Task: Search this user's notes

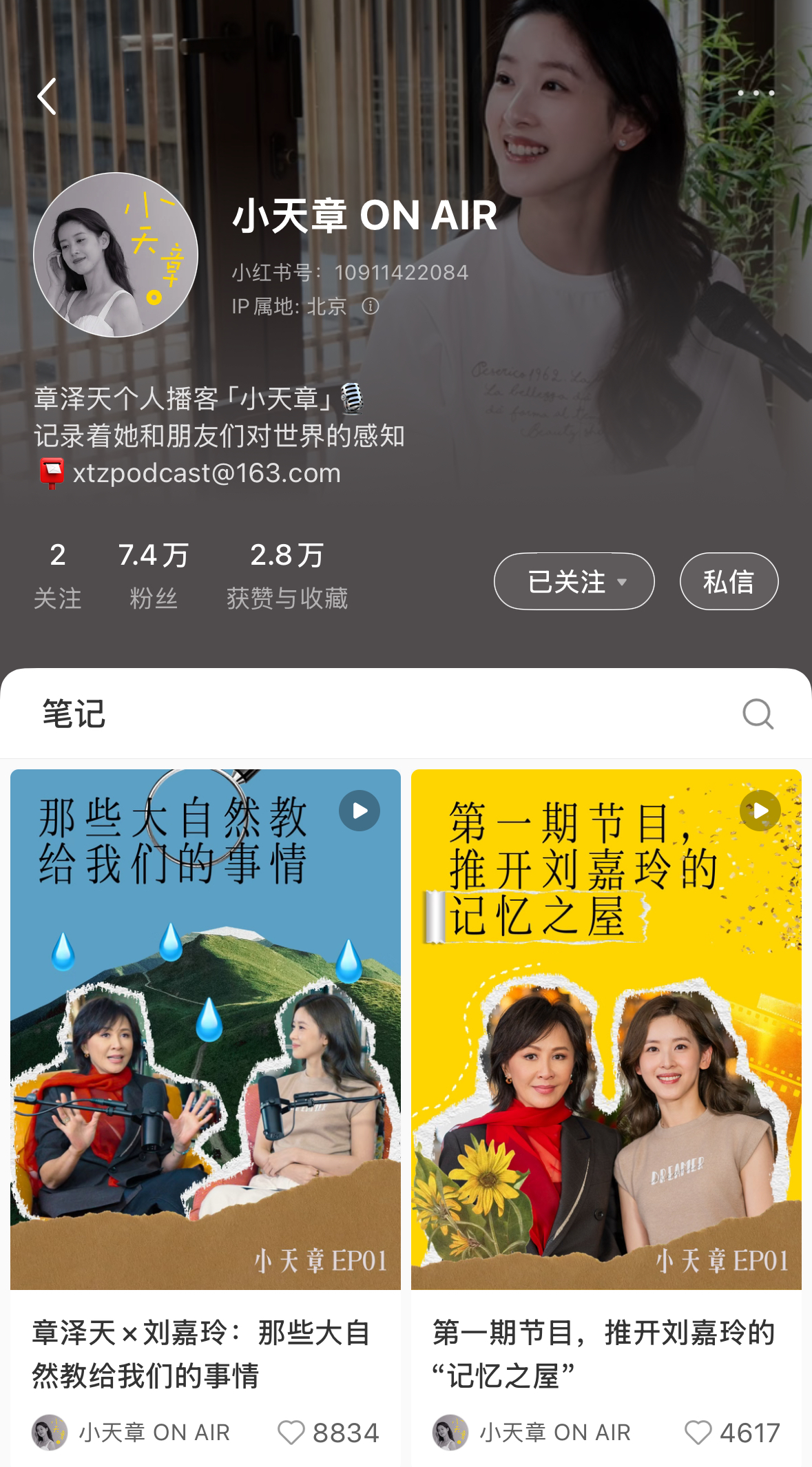Action: pos(758,714)
